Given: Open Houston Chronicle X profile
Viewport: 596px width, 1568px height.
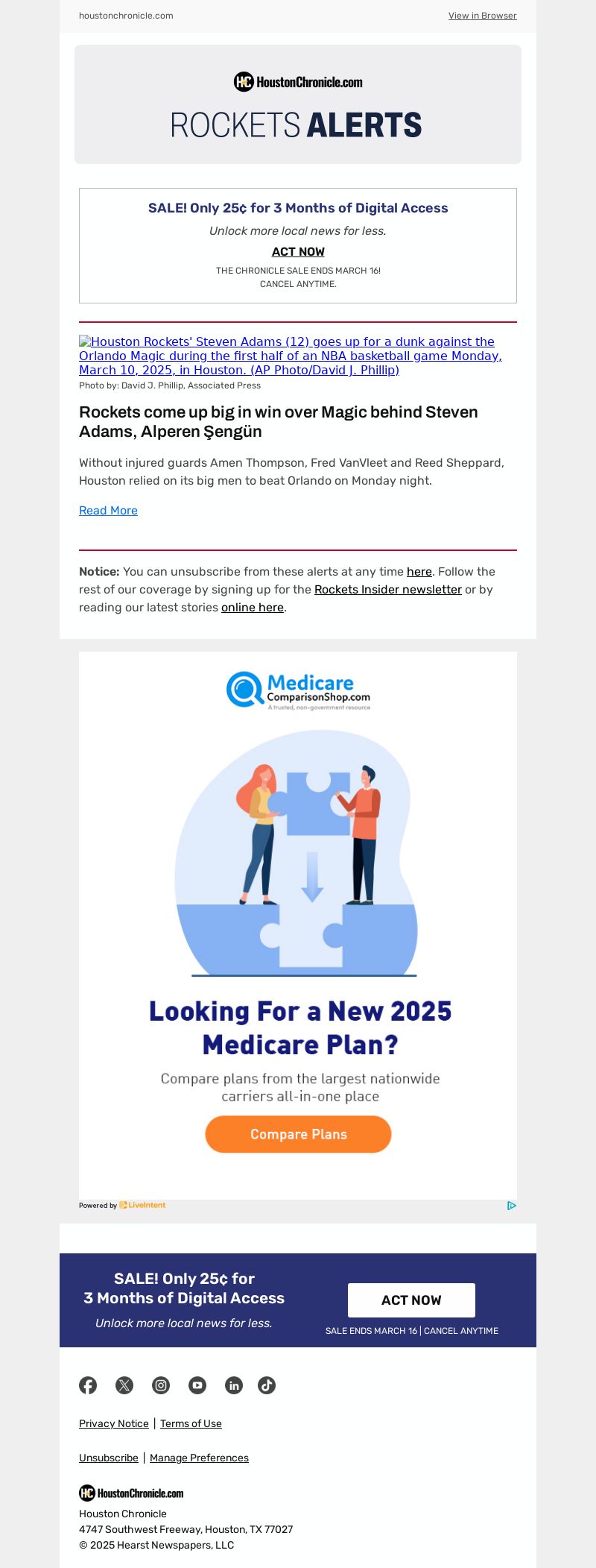Looking at the screenshot, I should point(124,1385).
